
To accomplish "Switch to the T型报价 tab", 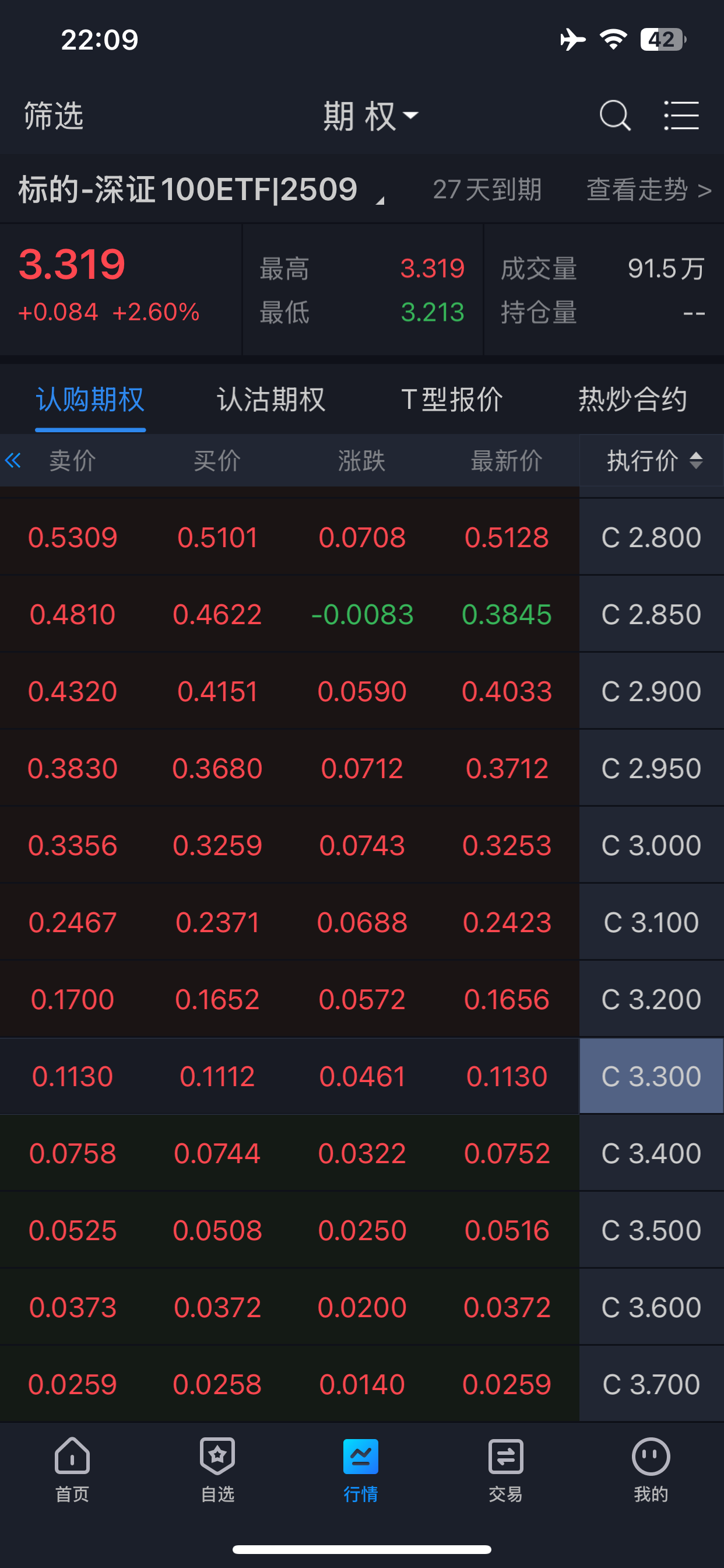I will [452, 400].
